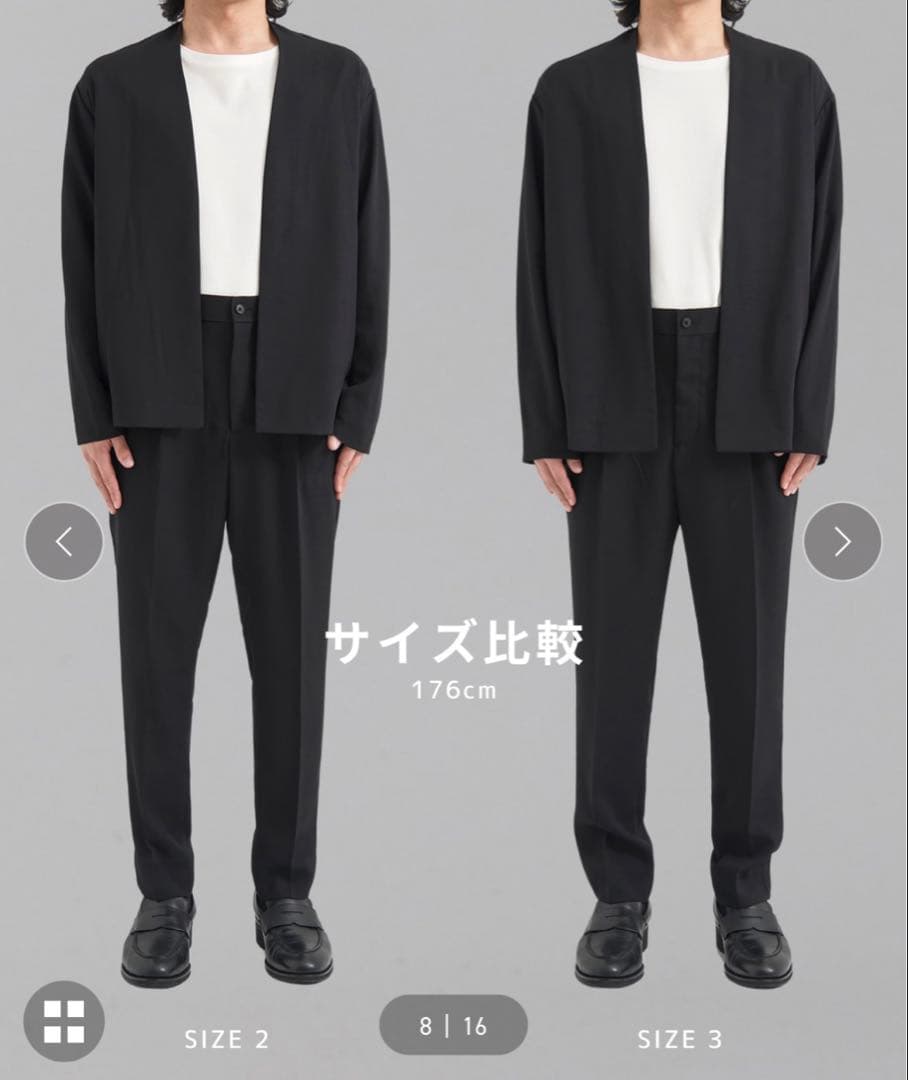908x1080 pixels.
Task: Go to the previous product image
Action: (x=64, y=541)
